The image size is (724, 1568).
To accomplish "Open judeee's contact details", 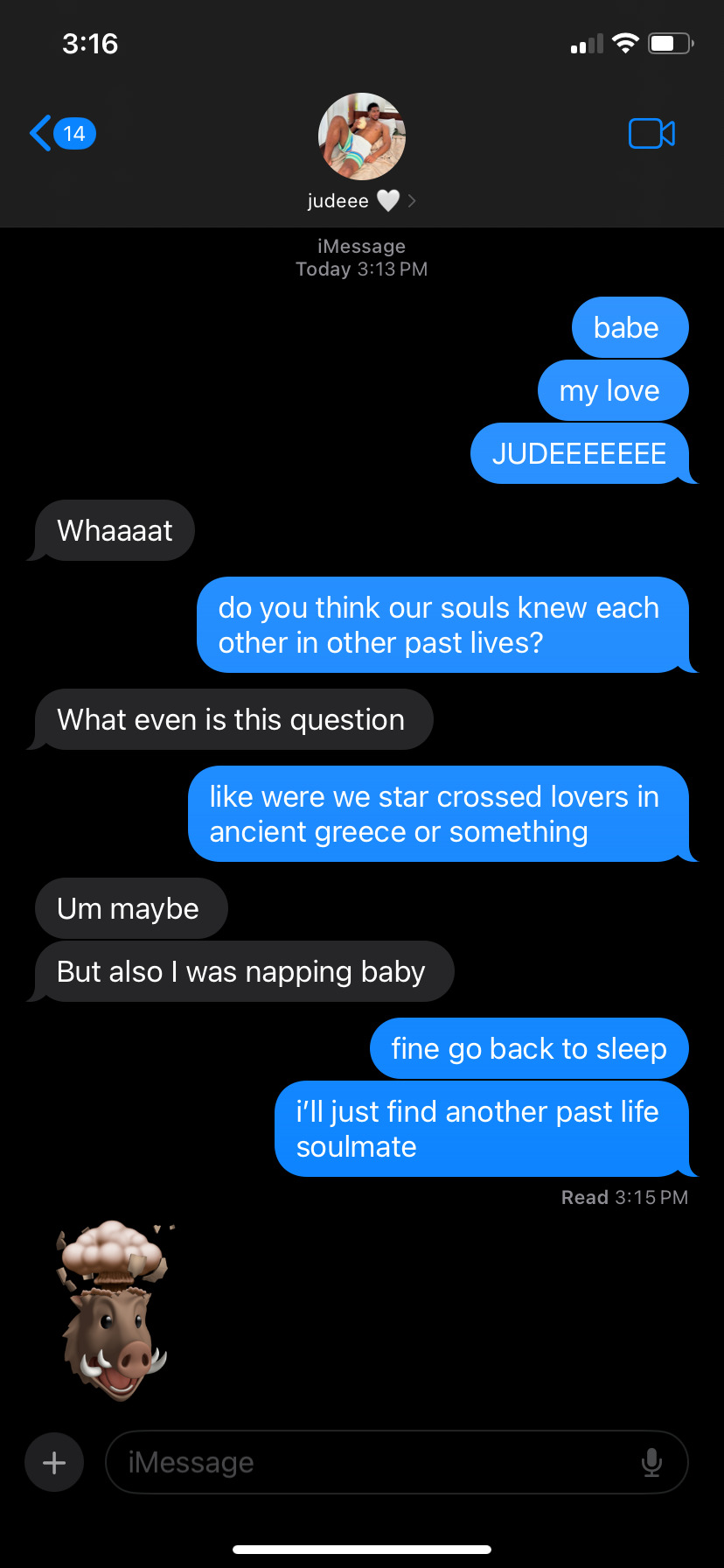I will click(x=361, y=151).
